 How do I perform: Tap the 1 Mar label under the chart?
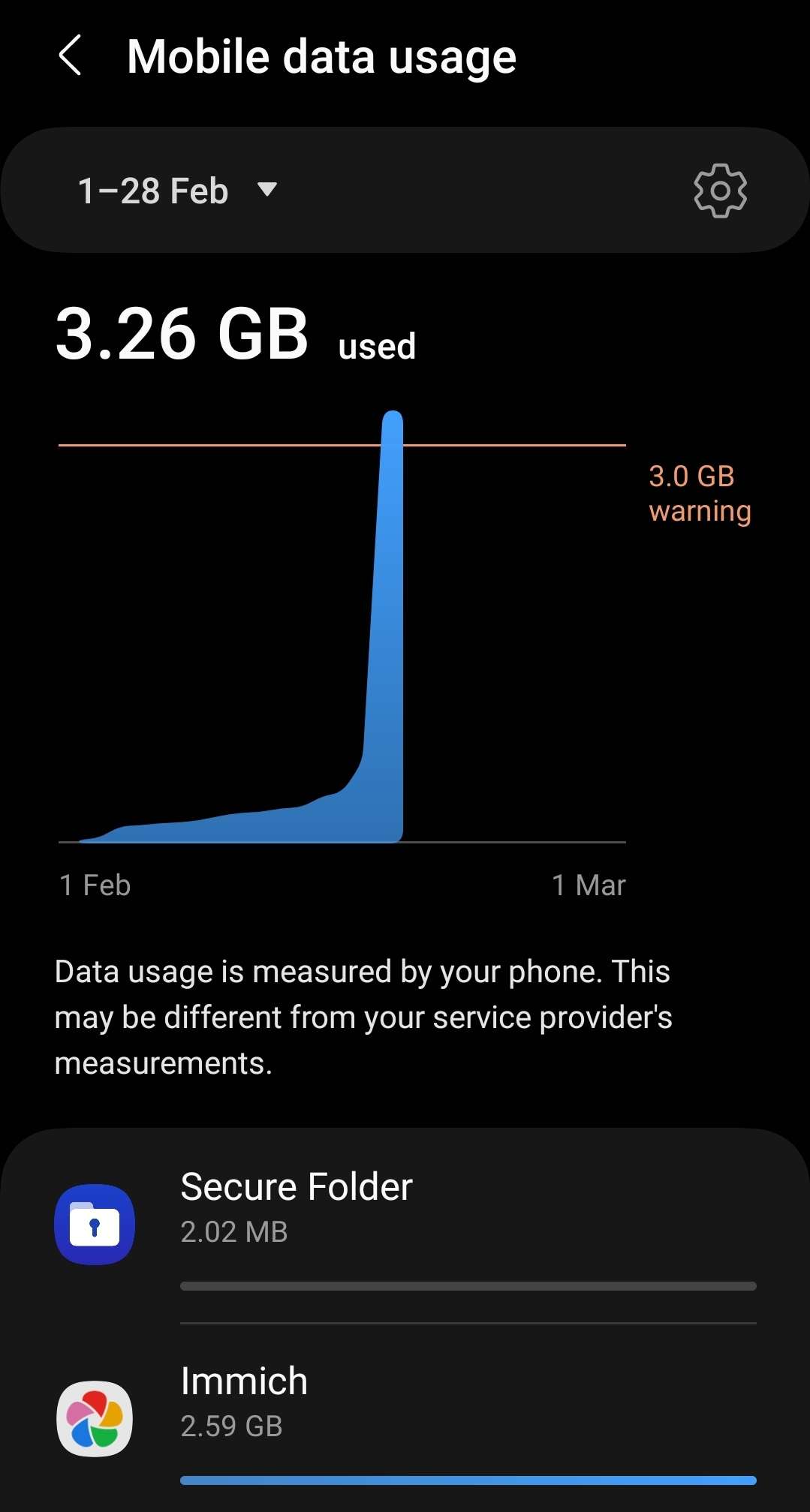click(x=590, y=885)
